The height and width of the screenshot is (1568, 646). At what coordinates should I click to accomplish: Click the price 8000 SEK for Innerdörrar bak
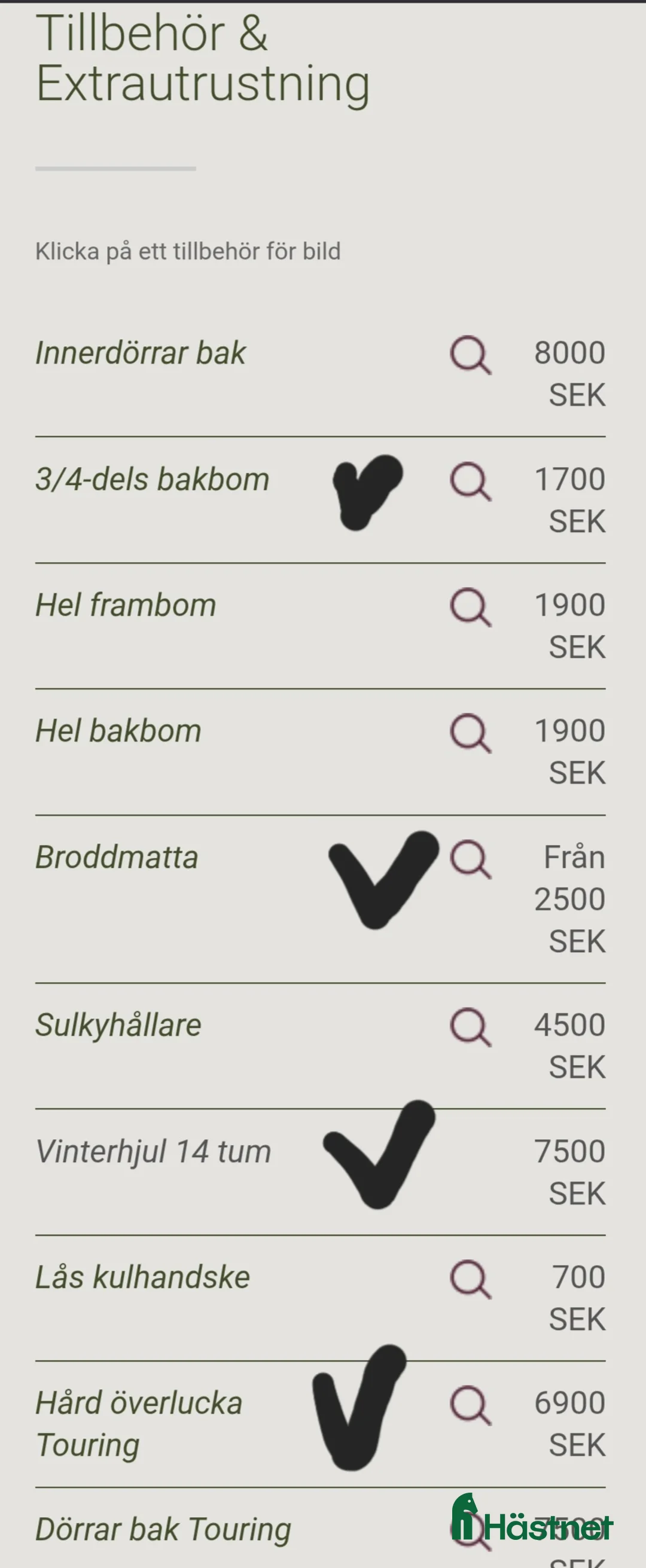click(x=569, y=374)
